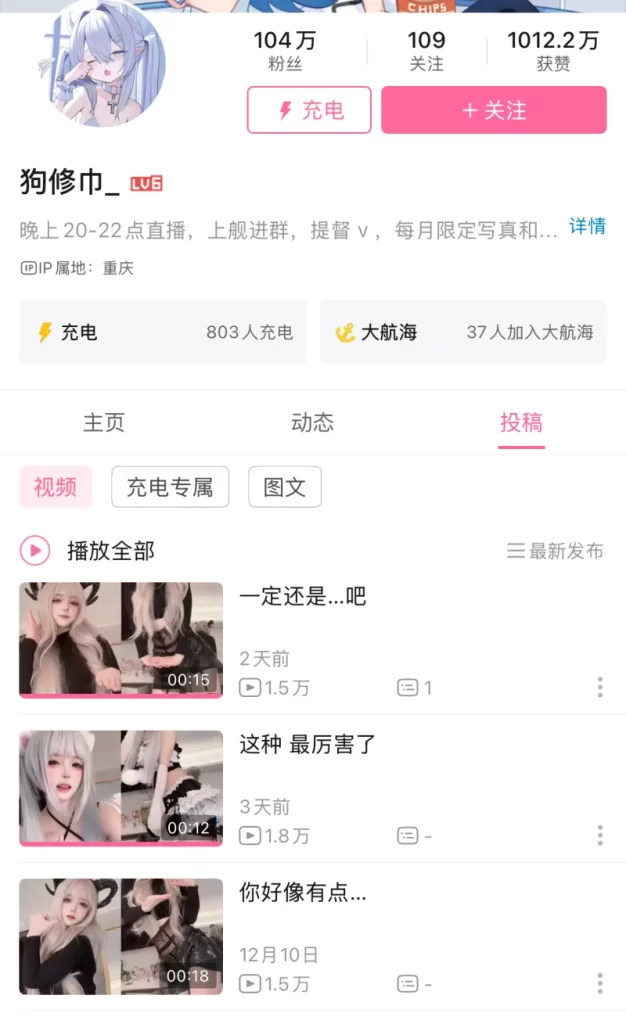Image resolution: width=626 pixels, height=1024 pixels.
Task: Follow this user with + 关注
Action: pyautogui.click(x=494, y=110)
